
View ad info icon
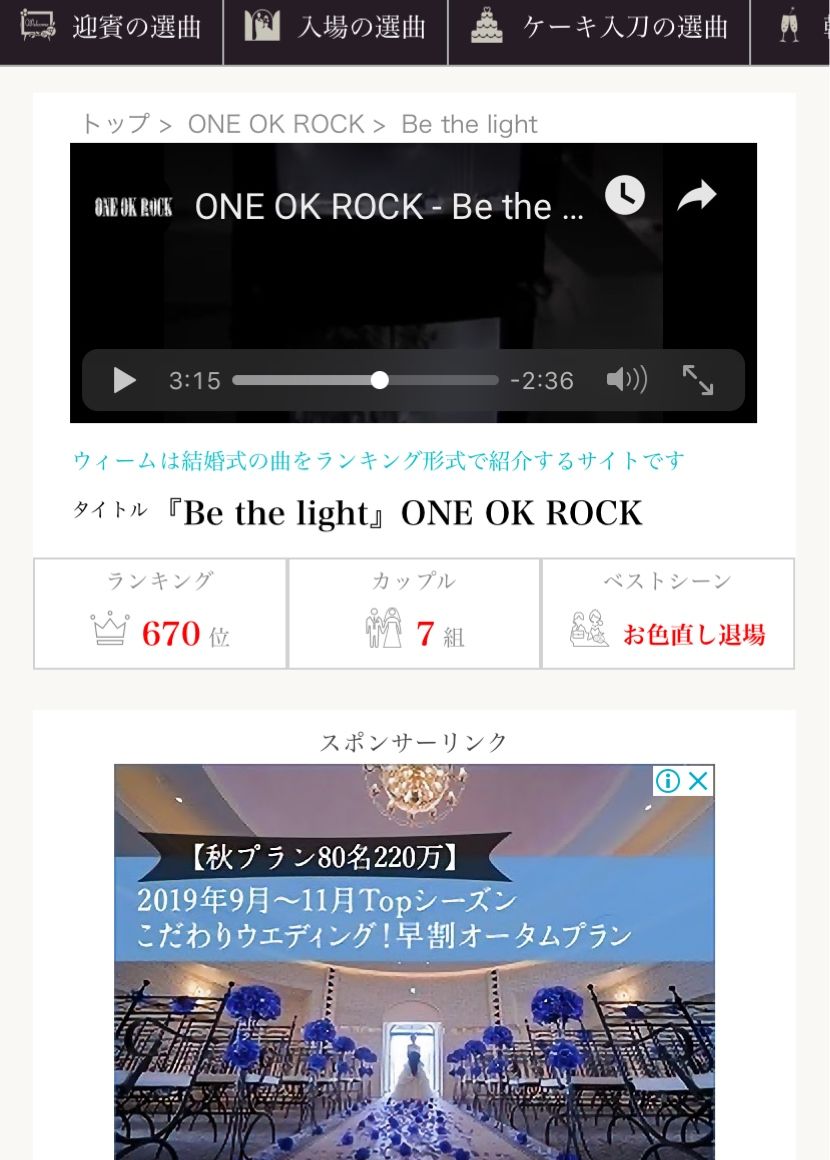tap(668, 781)
